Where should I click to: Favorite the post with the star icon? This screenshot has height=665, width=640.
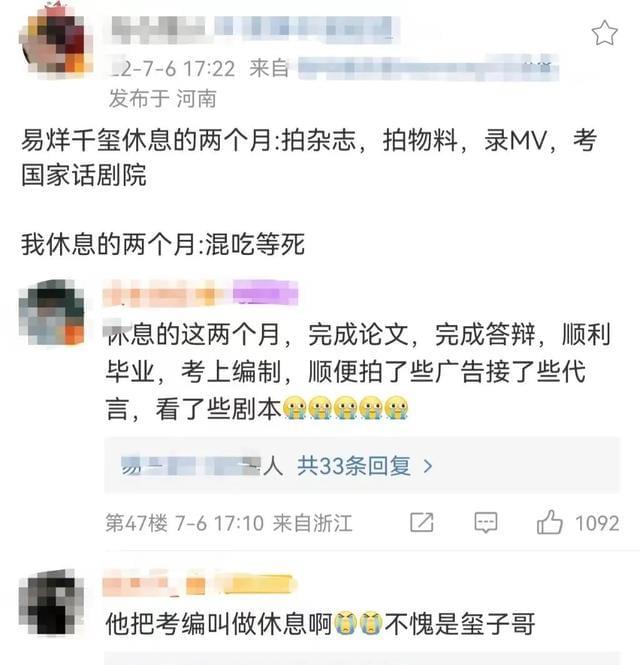click(x=604, y=34)
